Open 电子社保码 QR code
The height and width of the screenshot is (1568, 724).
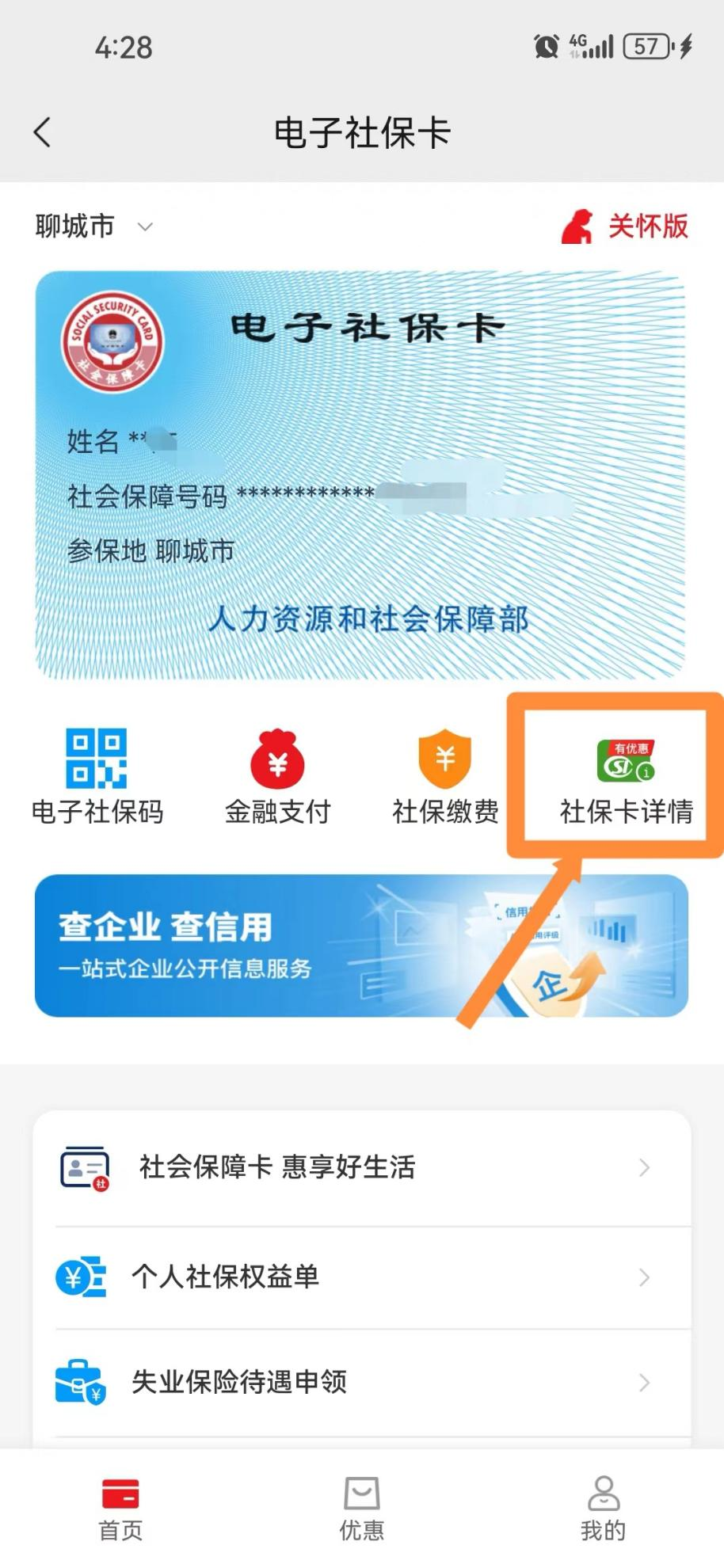coord(97,777)
